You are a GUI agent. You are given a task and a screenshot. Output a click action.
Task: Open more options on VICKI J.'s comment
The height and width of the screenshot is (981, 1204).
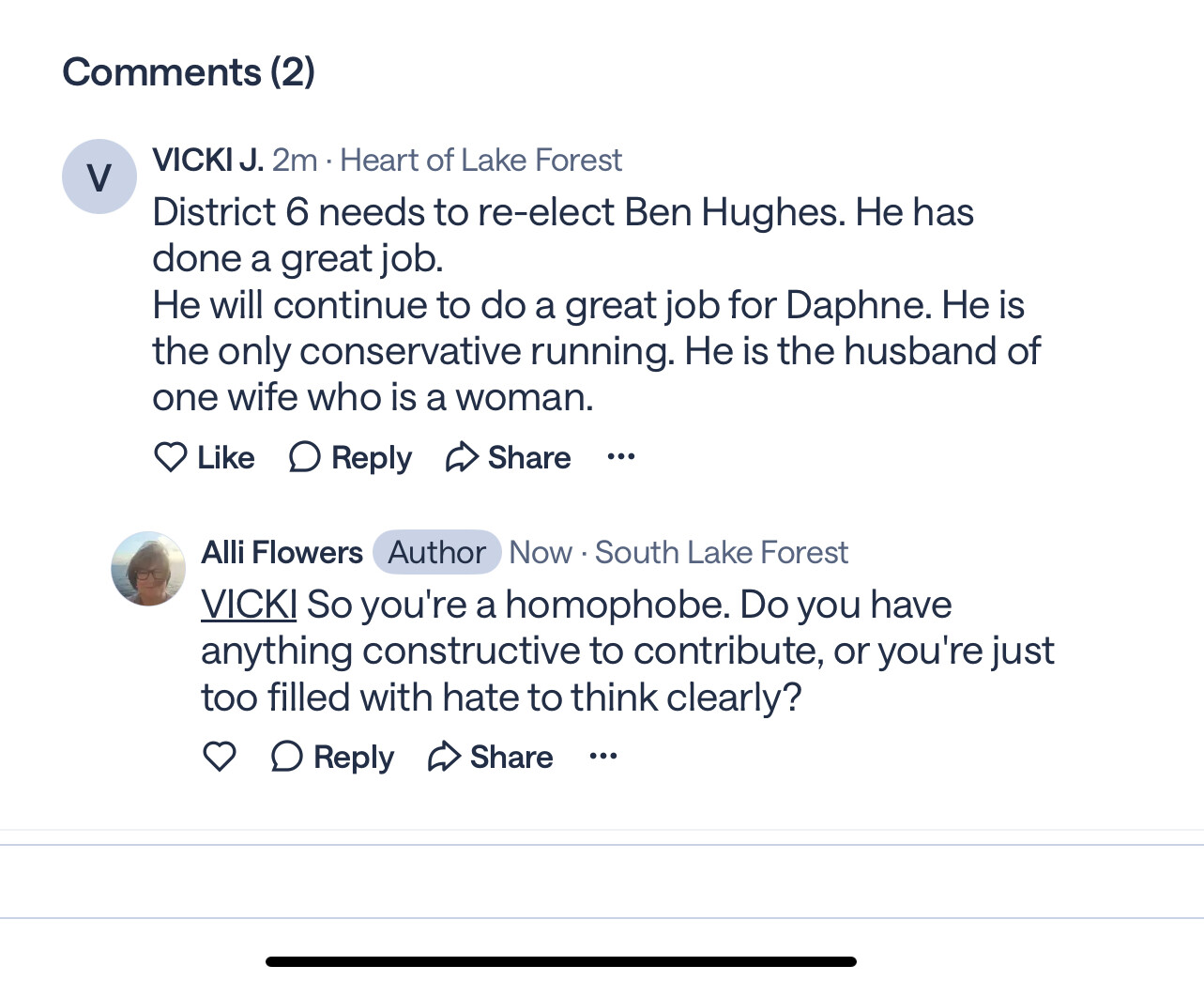pos(620,457)
